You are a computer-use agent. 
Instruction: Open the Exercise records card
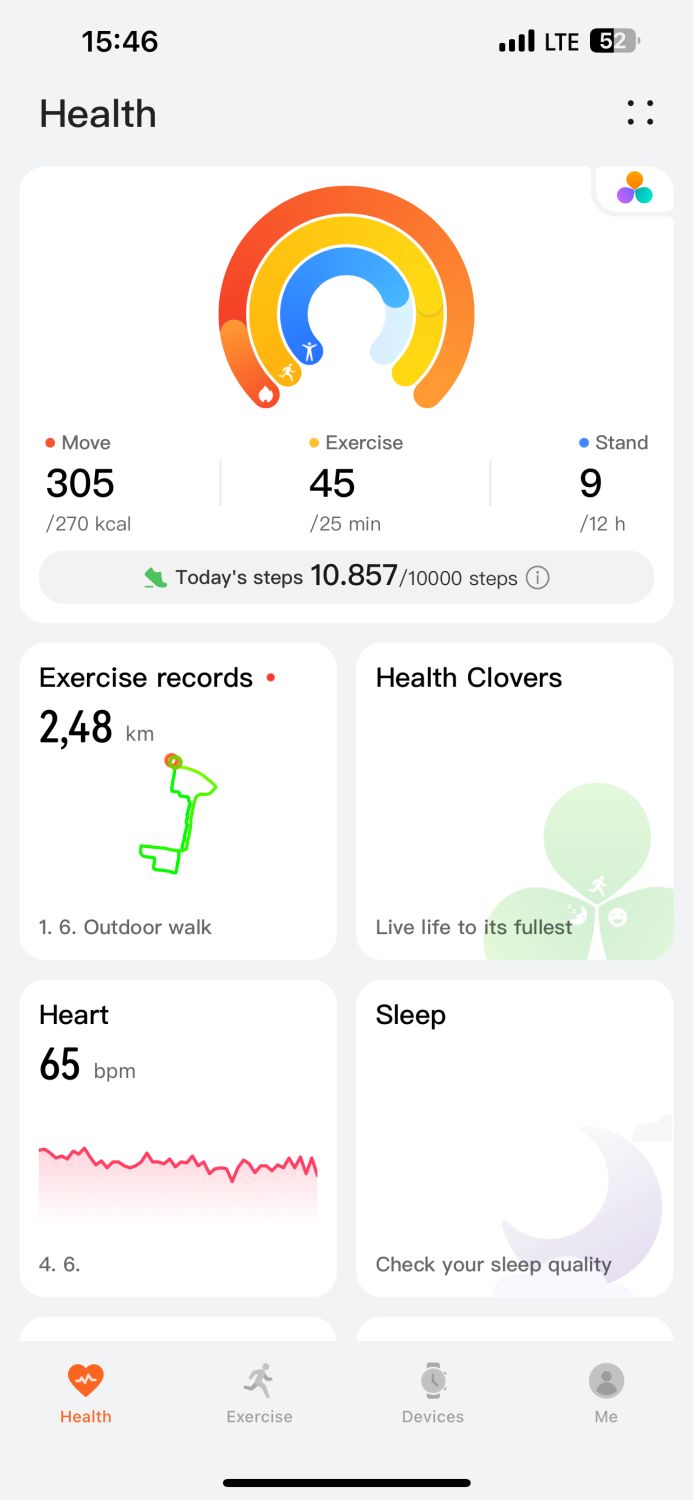178,801
